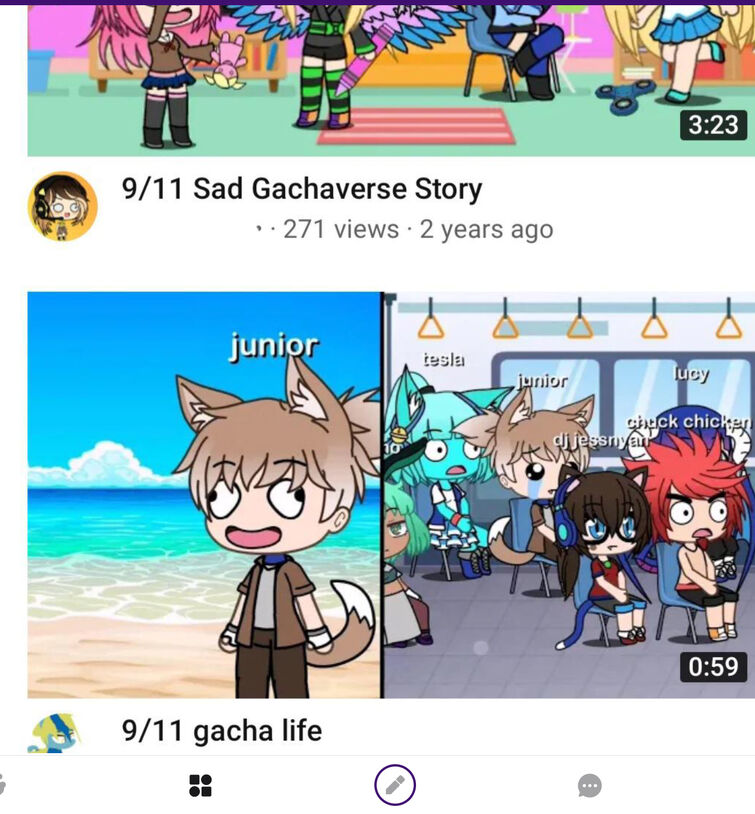Open the 9/11 gacha life video thumbnail
755x814 pixels.
[x=388, y=494]
